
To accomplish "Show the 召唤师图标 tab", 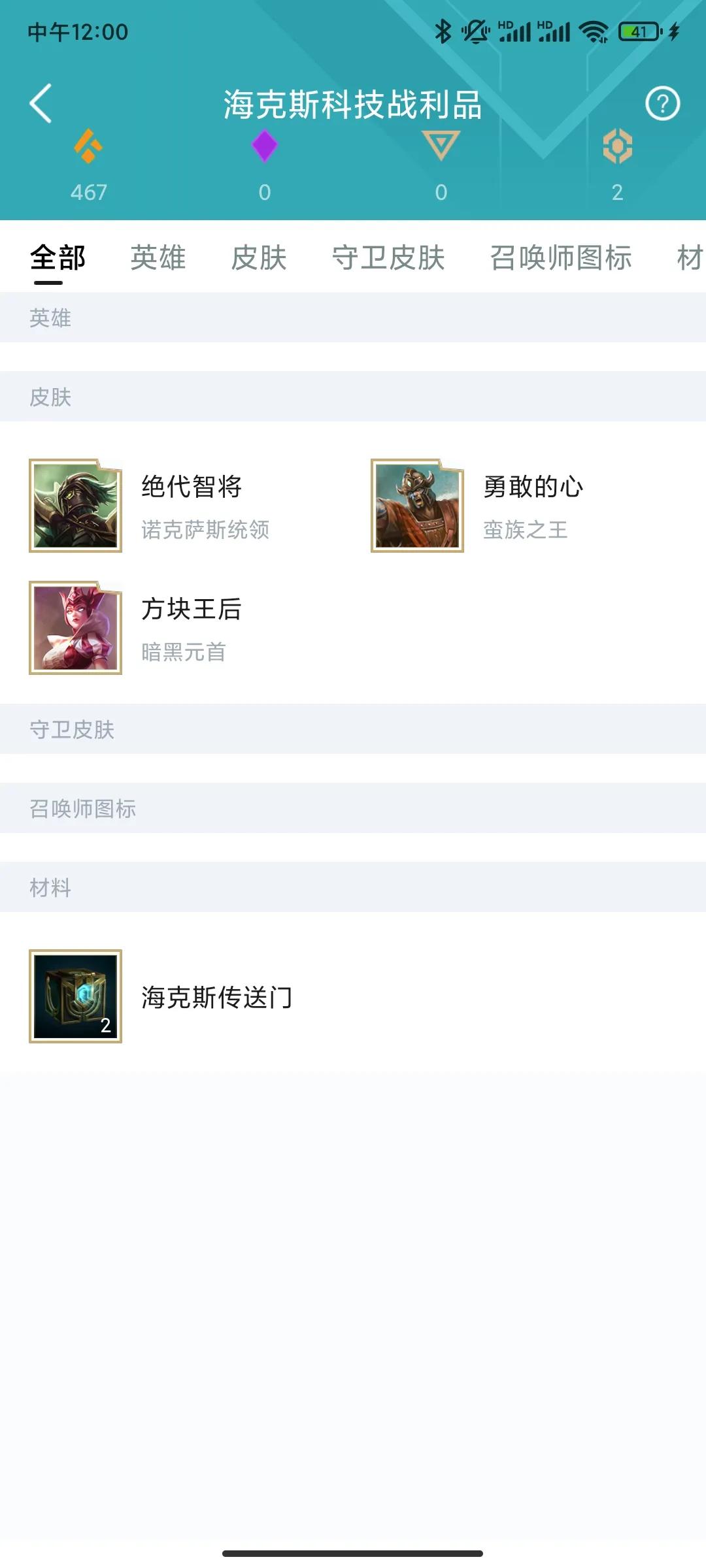I will (561, 257).
